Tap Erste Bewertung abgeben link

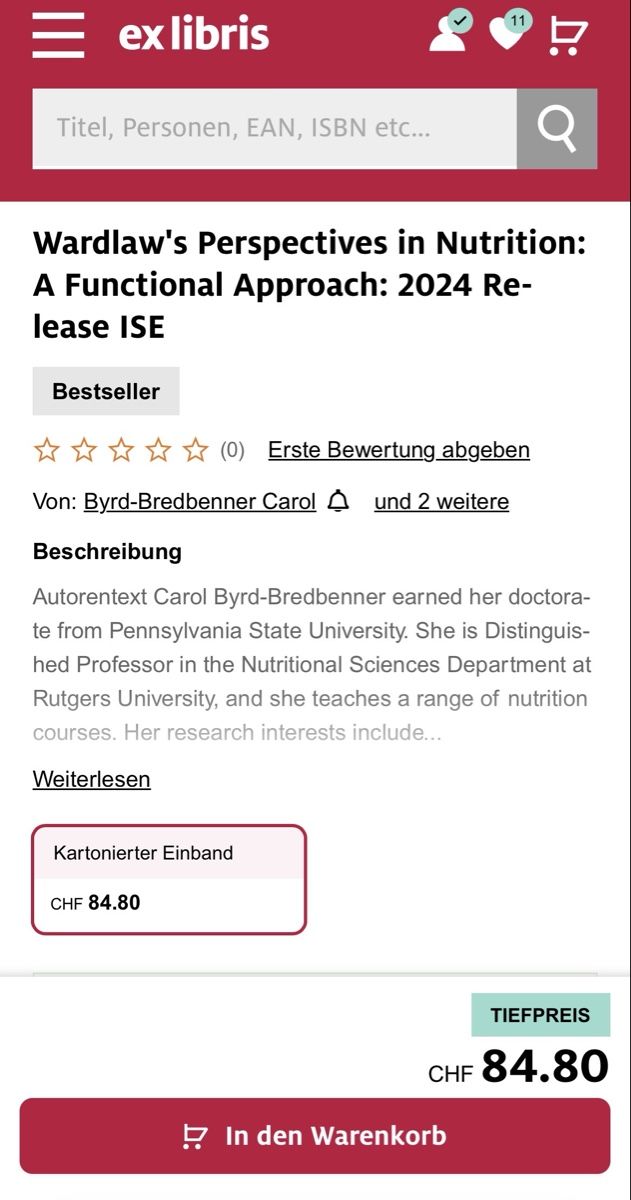[x=399, y=450]
